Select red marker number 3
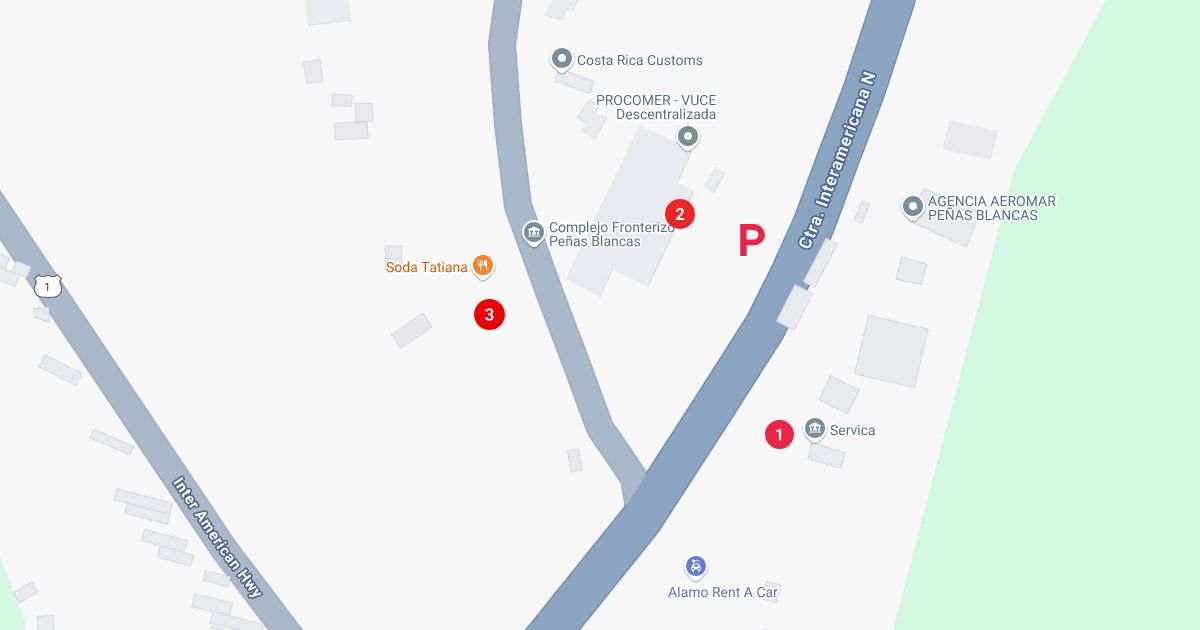Viewport: 1200px width, 630px height. [489, 315]
